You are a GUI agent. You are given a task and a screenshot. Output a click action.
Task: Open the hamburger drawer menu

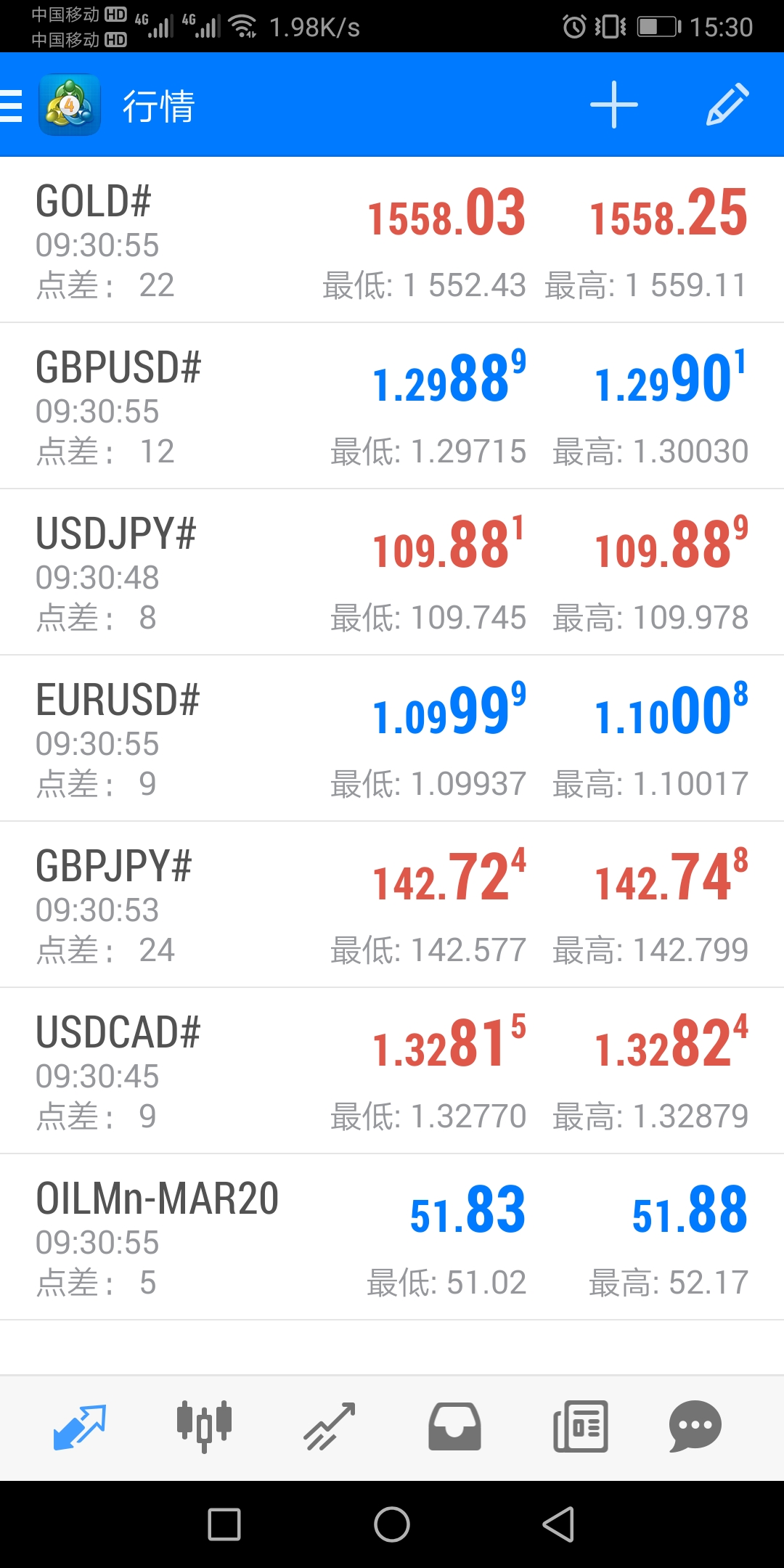12,105
